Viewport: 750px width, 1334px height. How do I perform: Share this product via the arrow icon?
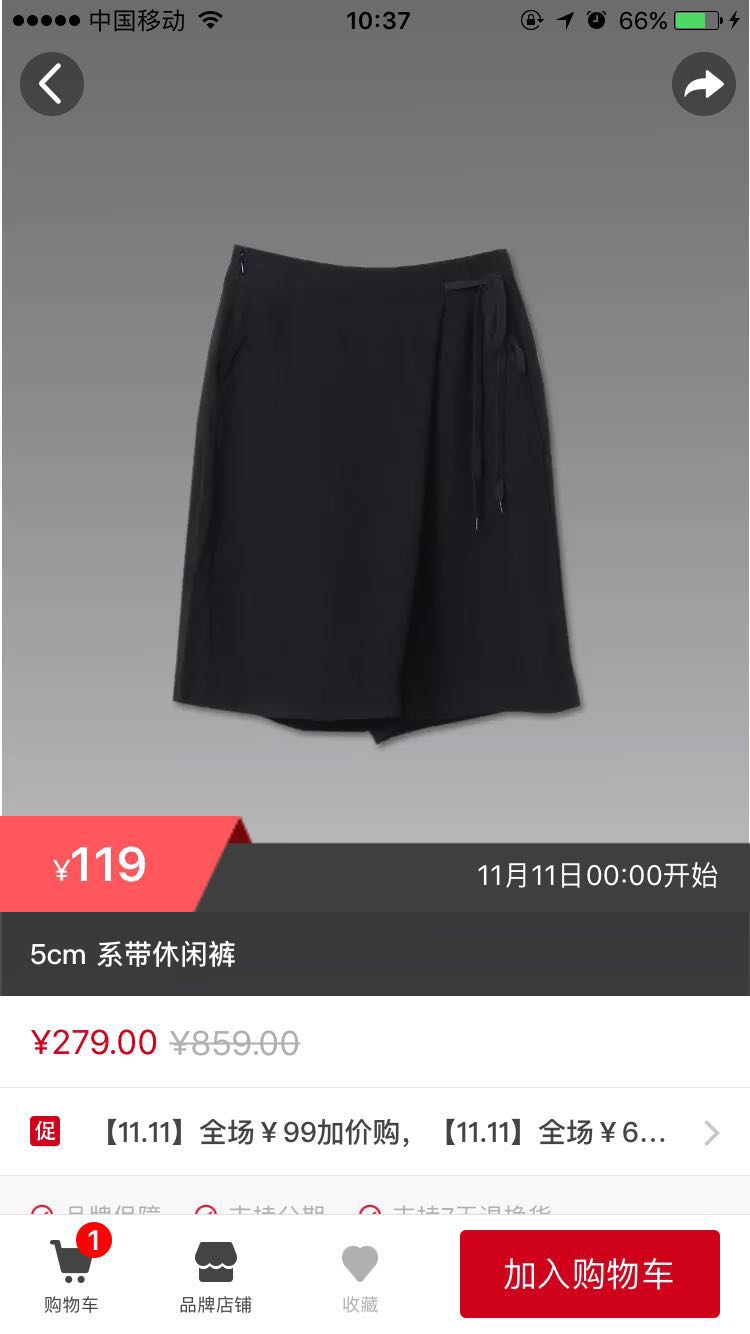pos(703,84)
